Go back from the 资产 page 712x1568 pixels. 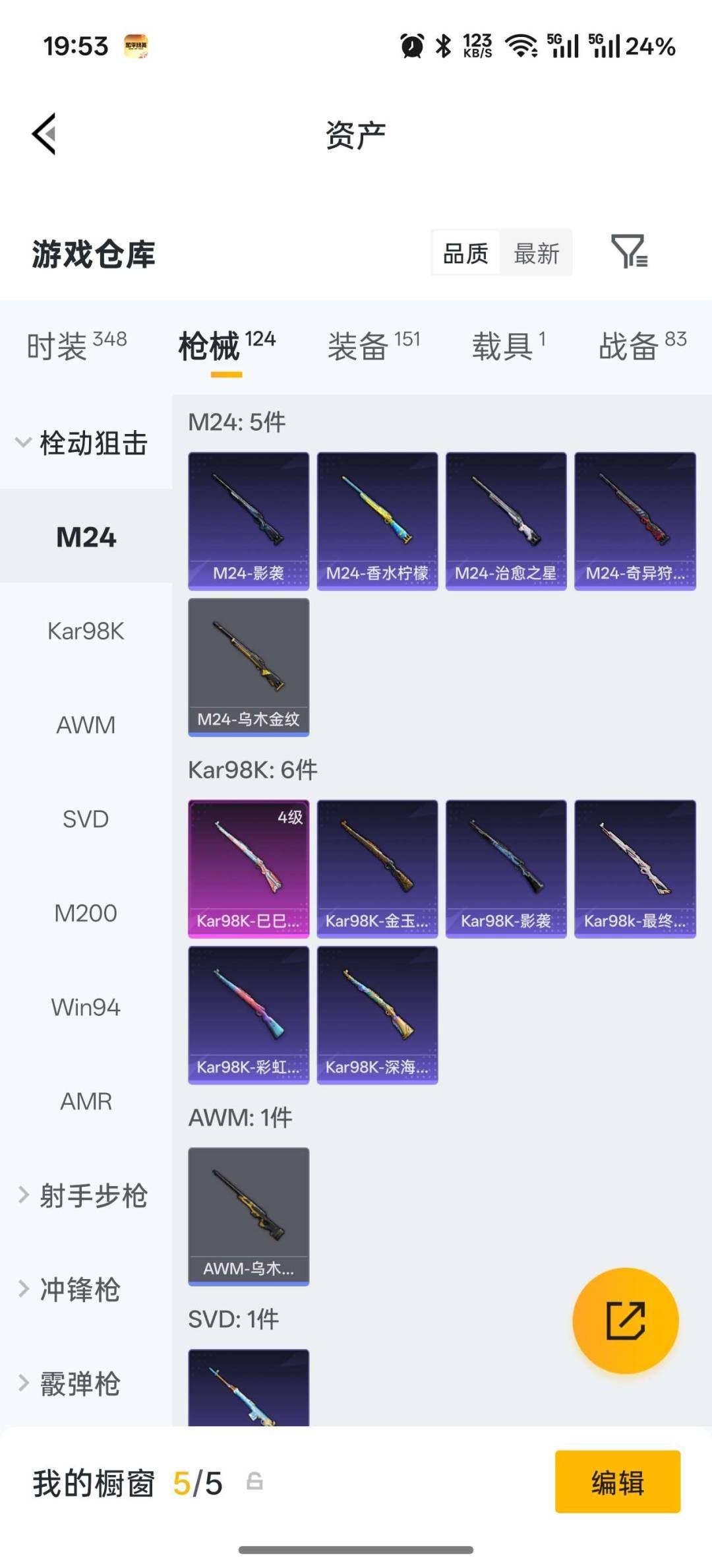coord(45,134)
